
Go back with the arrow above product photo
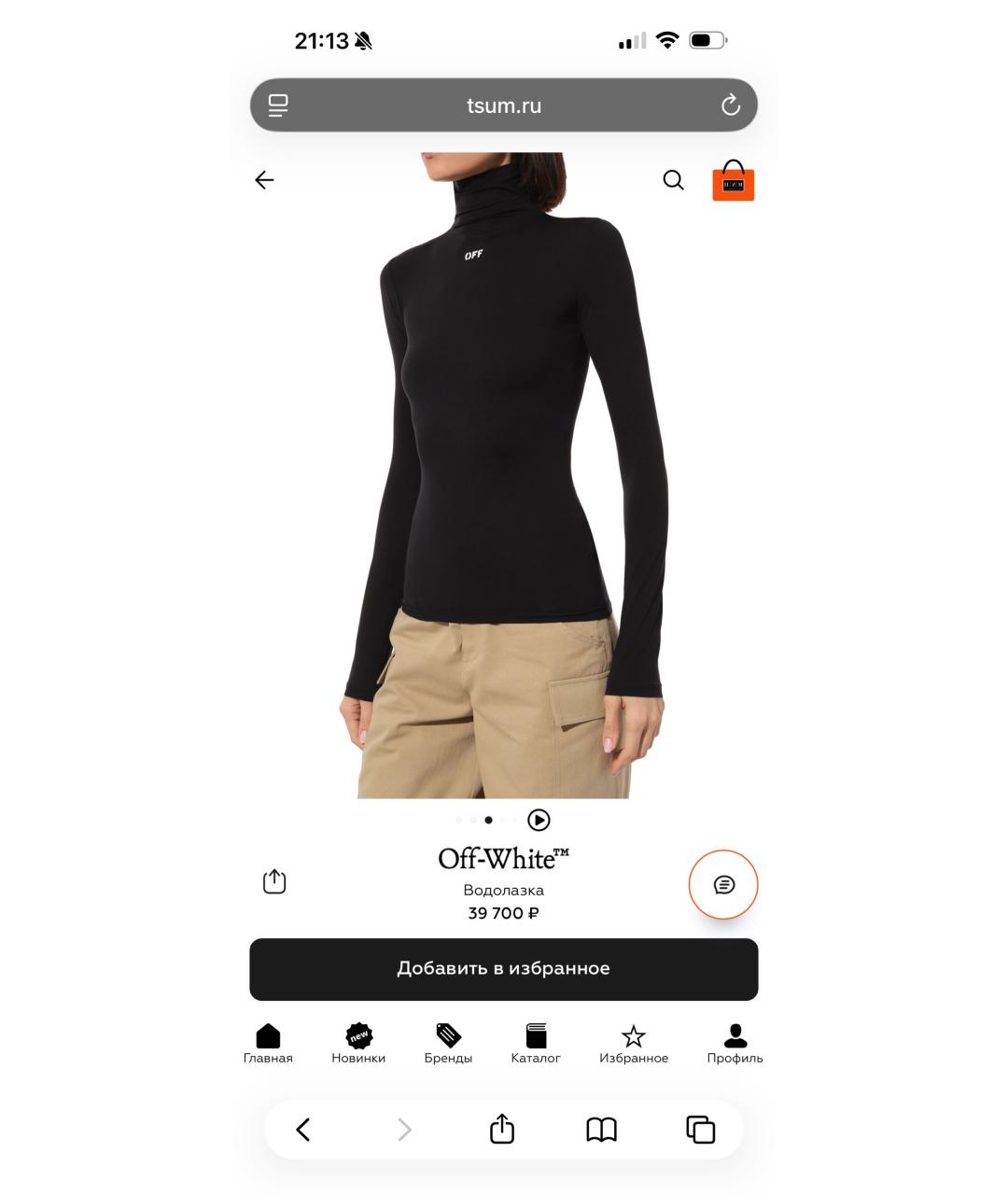point(264,180)
